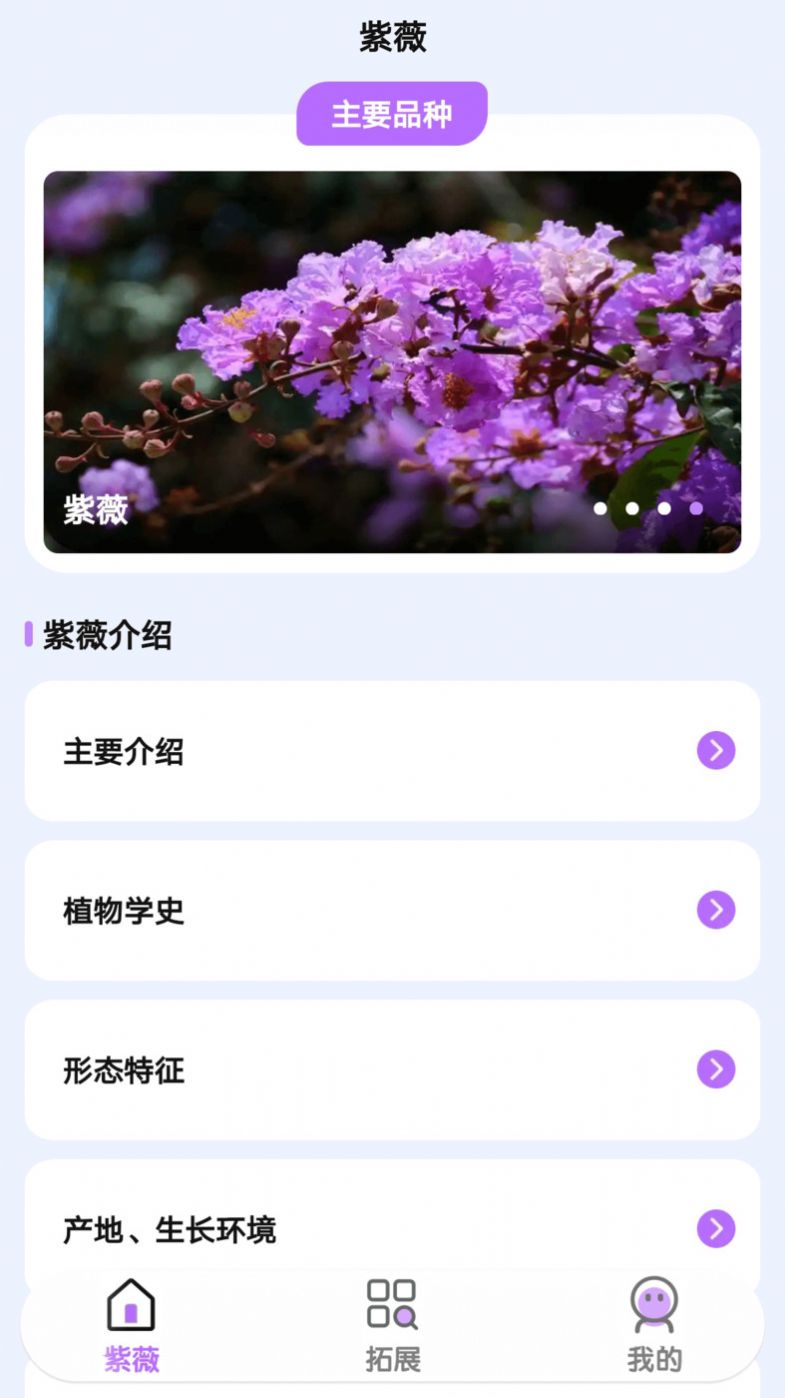The height and width of the screenshot is (1398, 785).
Task: Select the third carousel position dot
Action: click(664, 508)
